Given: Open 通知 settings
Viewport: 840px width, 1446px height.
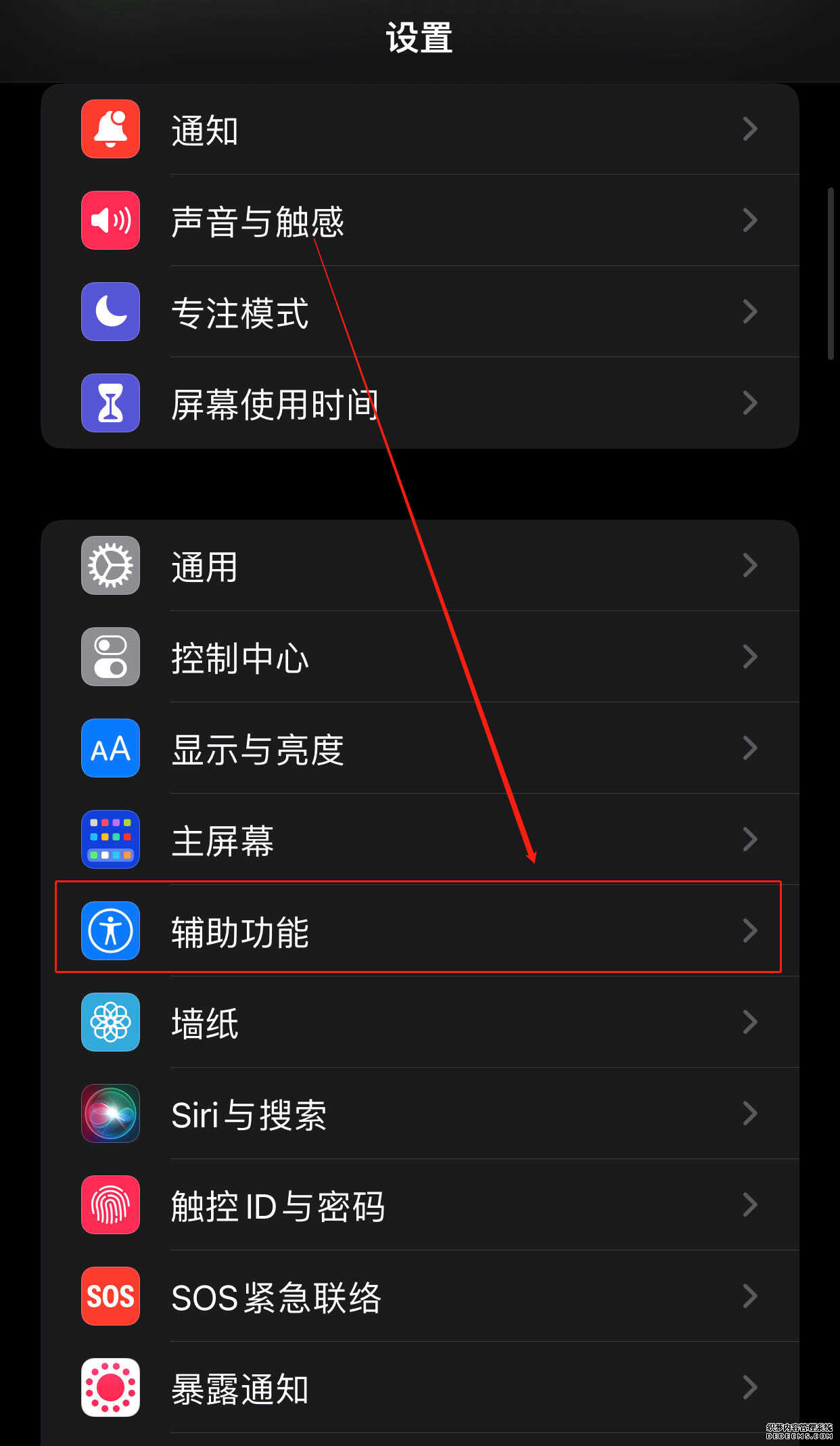Looking at the screenshot, I should [419, 130].
